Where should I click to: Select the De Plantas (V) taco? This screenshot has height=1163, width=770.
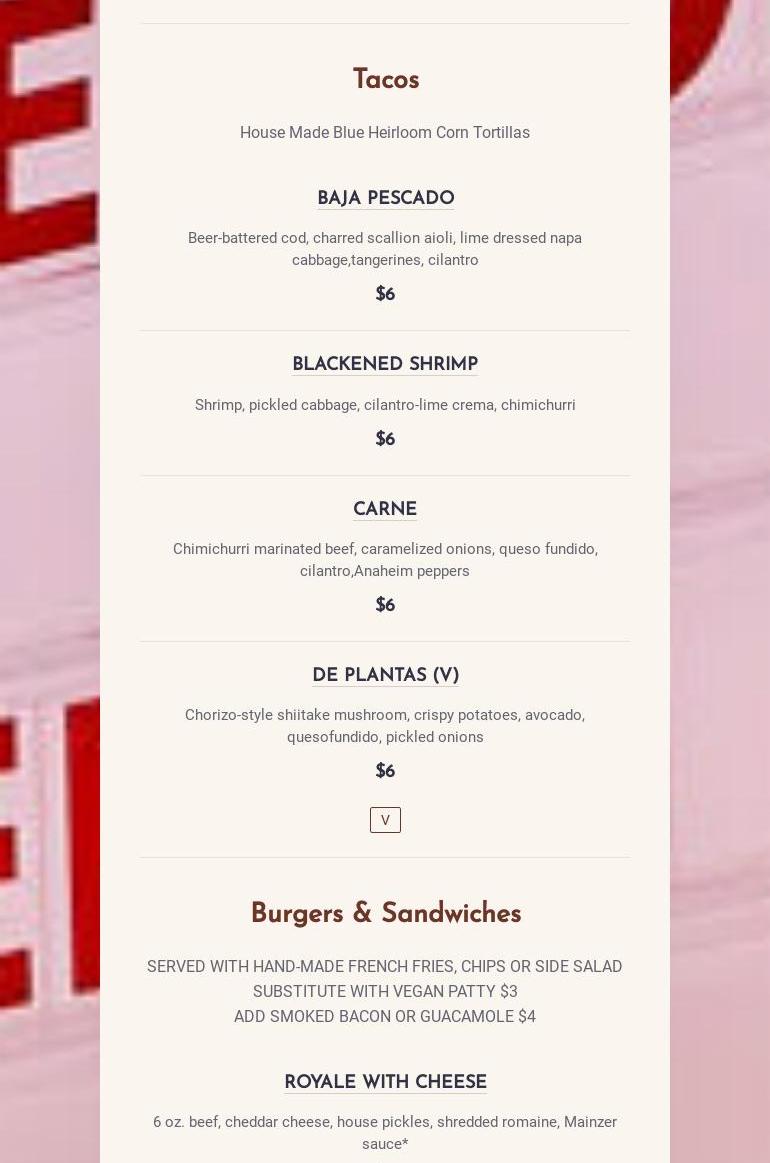pos(385,676)
